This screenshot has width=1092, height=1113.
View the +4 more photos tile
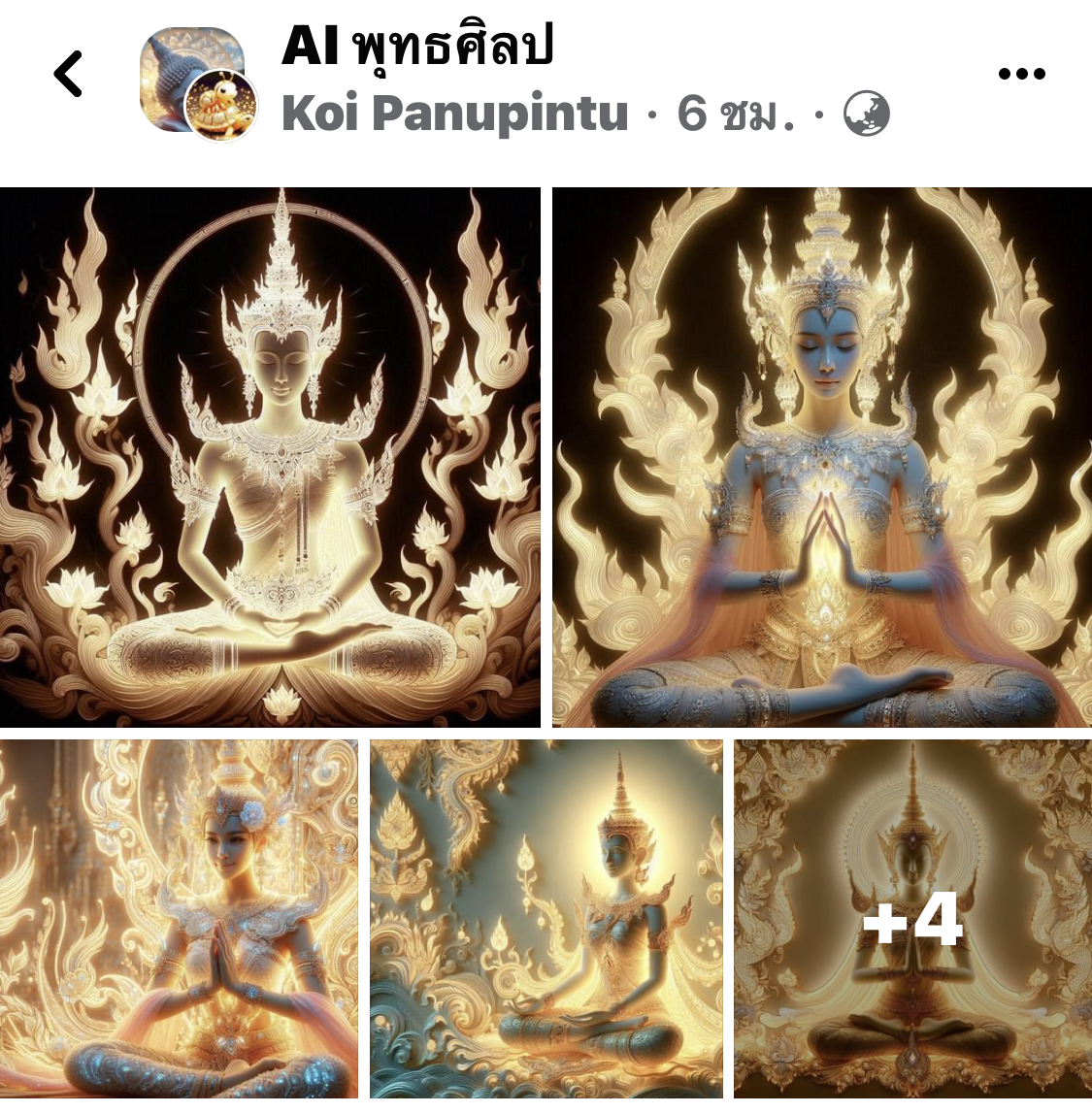click(x=912, y=918)
